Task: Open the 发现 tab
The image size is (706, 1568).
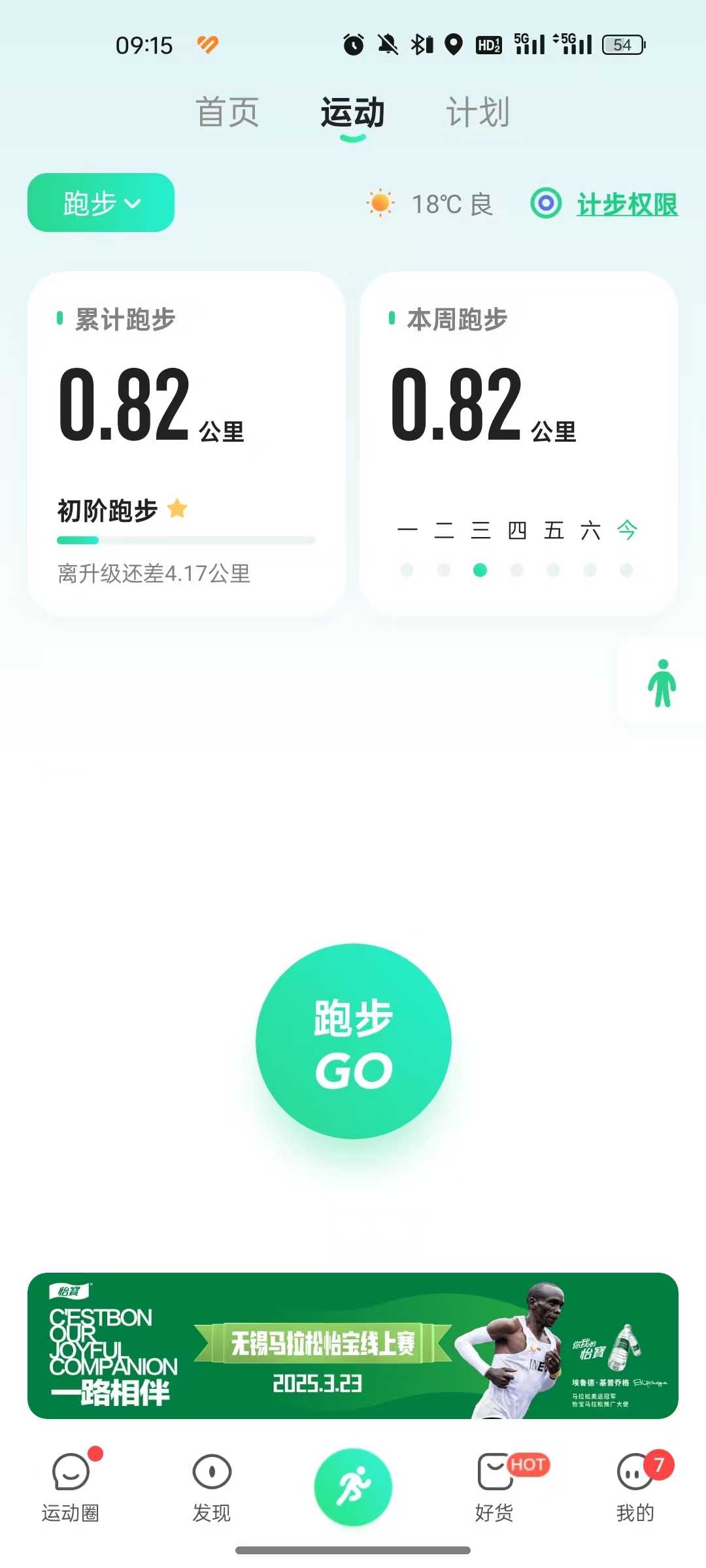Action: click(212, 1488)
